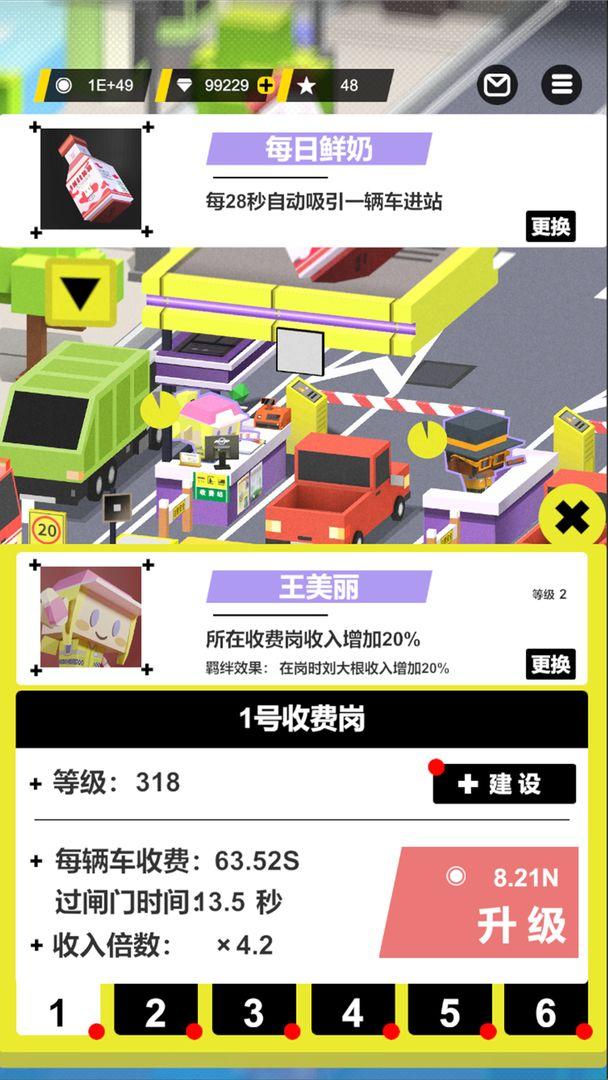Close the toll booth panel

(571, 517)
